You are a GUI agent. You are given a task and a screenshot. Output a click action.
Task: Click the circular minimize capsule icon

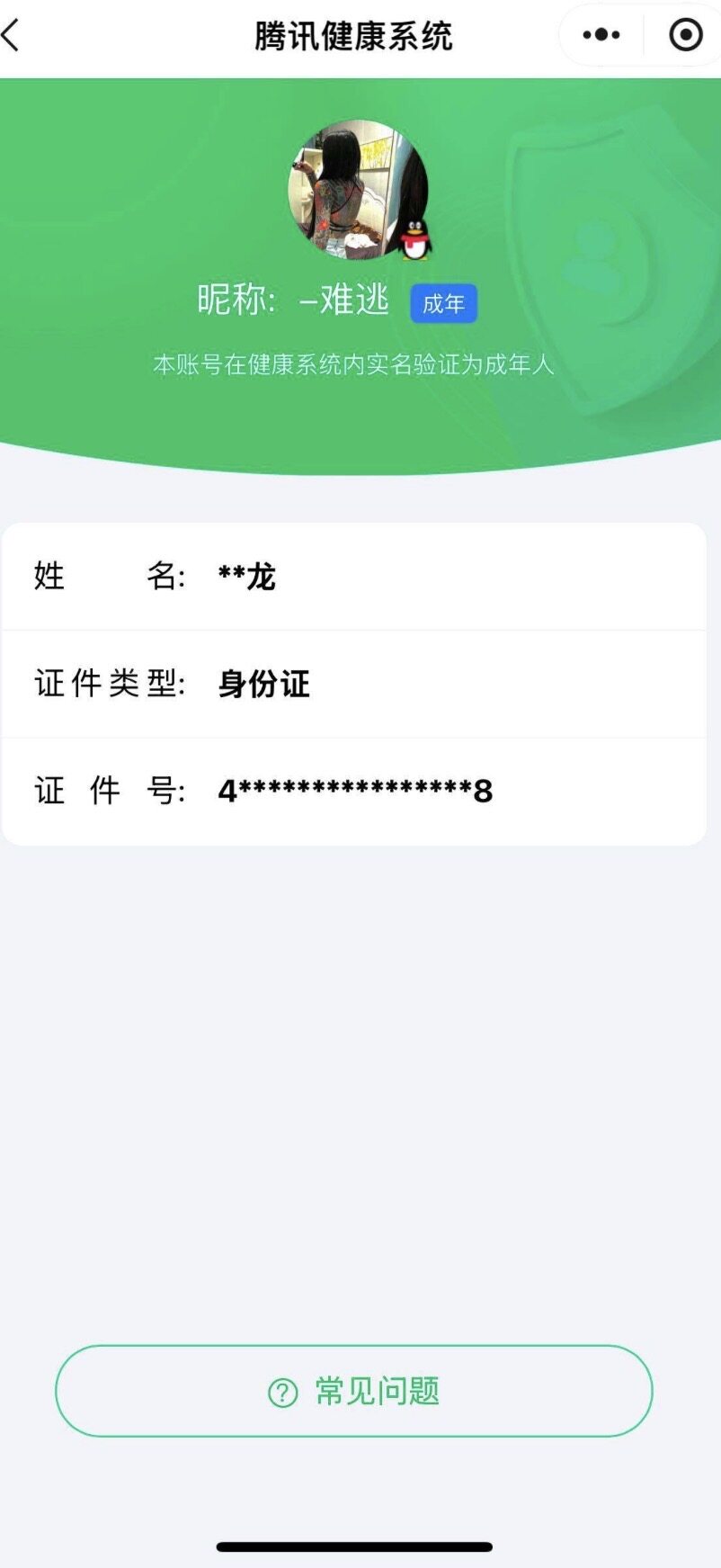coord(685,34)
